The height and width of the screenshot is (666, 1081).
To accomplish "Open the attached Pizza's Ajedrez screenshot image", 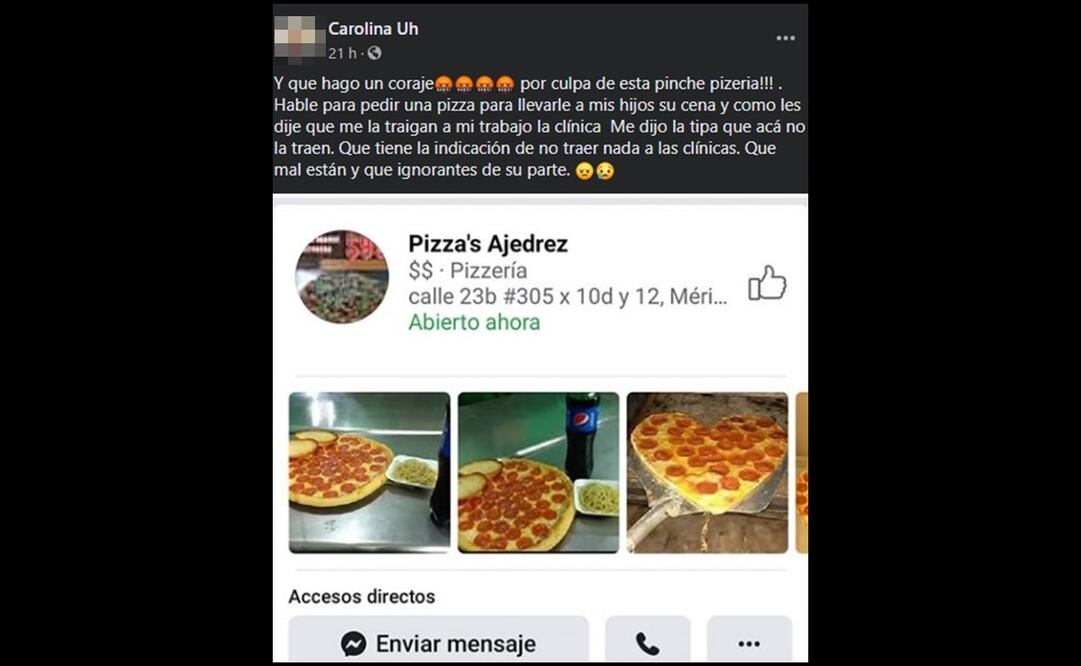I will coord(540,430).
